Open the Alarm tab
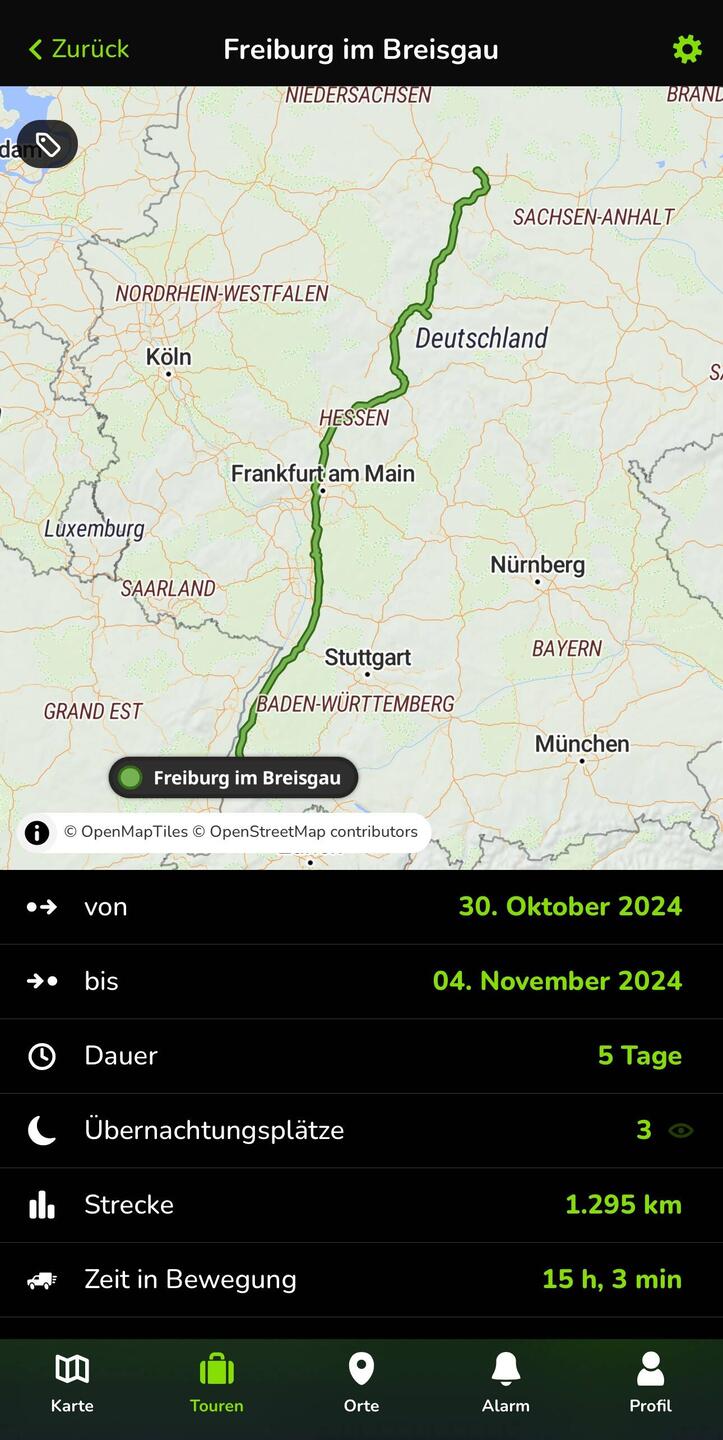Image resolution: width=723 pixels, height=1440 pixels. [505, 1383]
